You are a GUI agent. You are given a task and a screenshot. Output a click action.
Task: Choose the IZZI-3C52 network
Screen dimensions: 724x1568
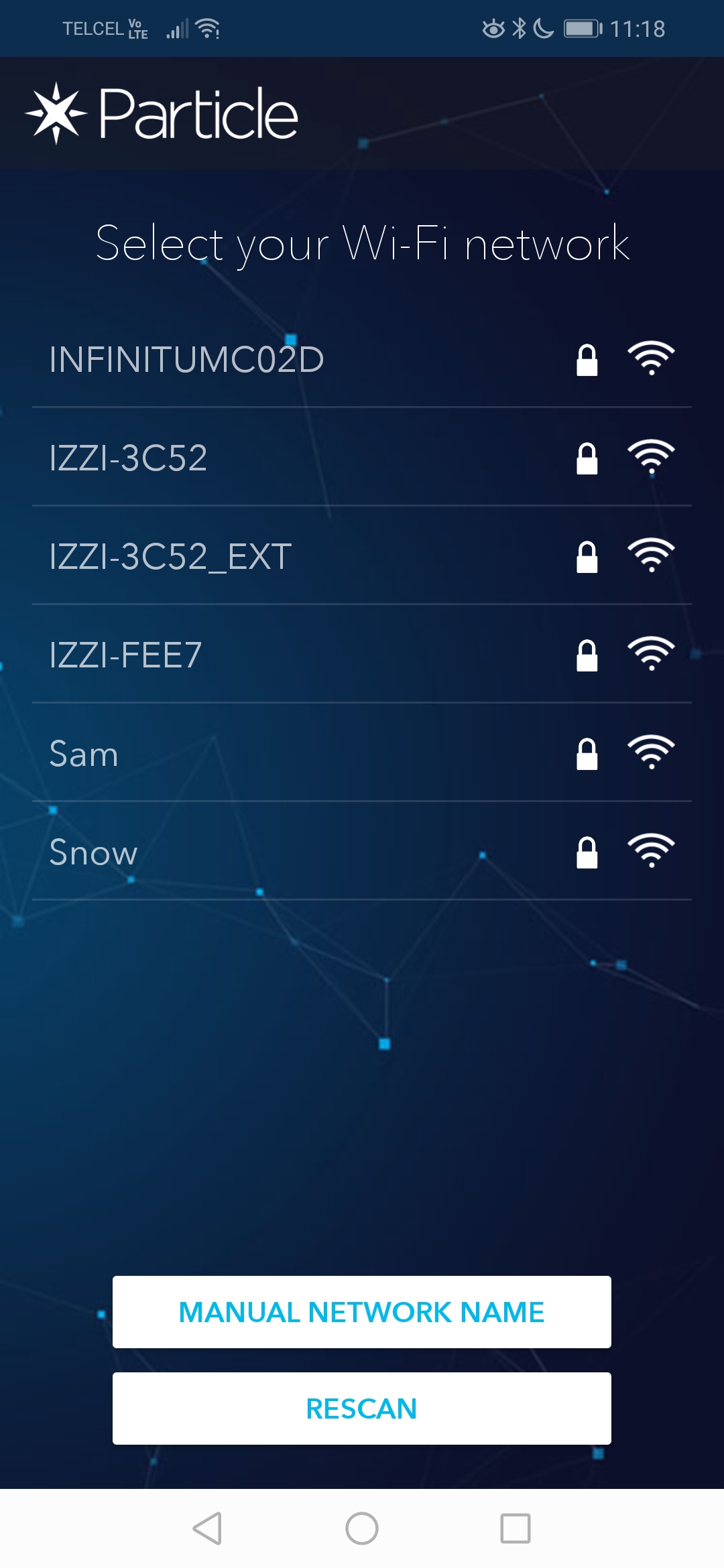[362, 458]
